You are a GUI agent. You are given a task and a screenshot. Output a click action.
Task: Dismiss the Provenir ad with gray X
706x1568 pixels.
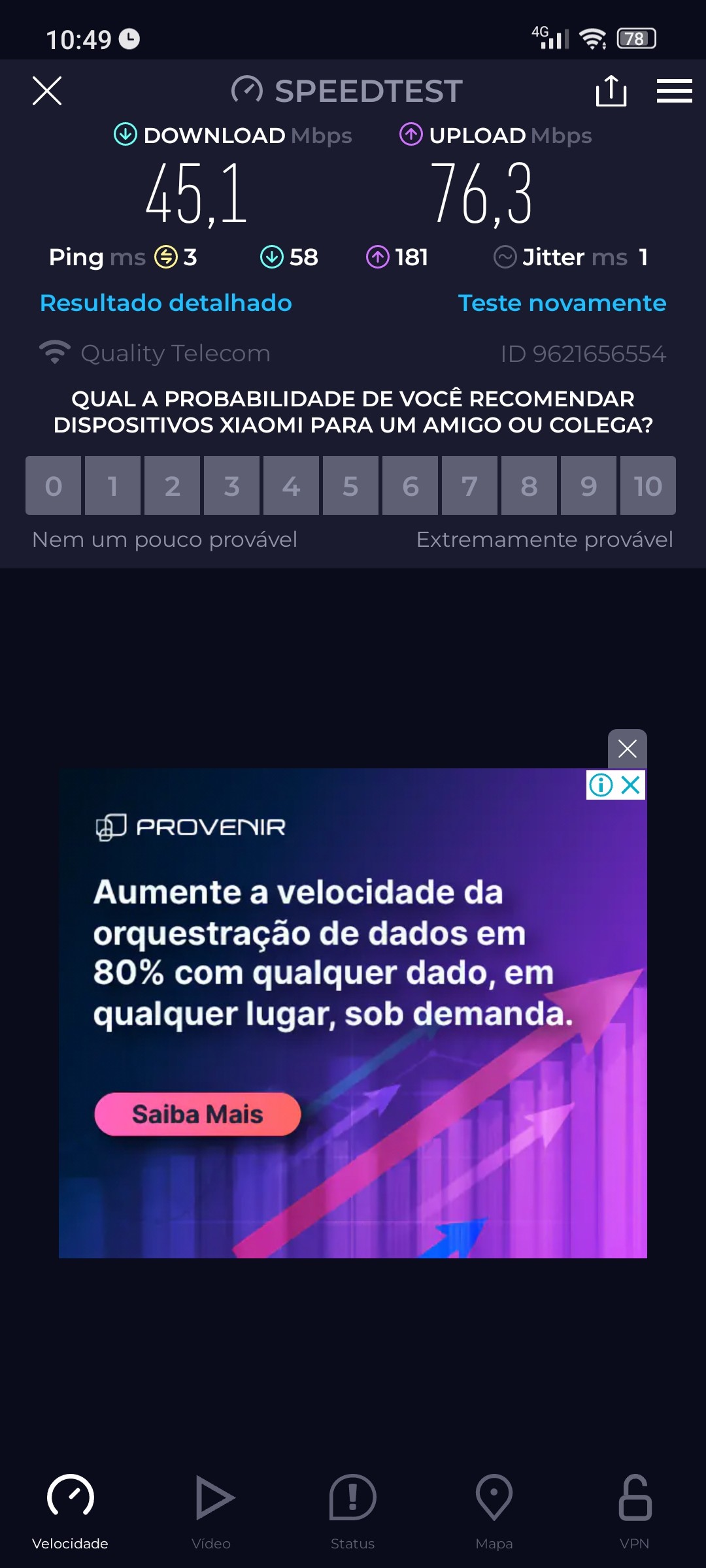point(627,749)
